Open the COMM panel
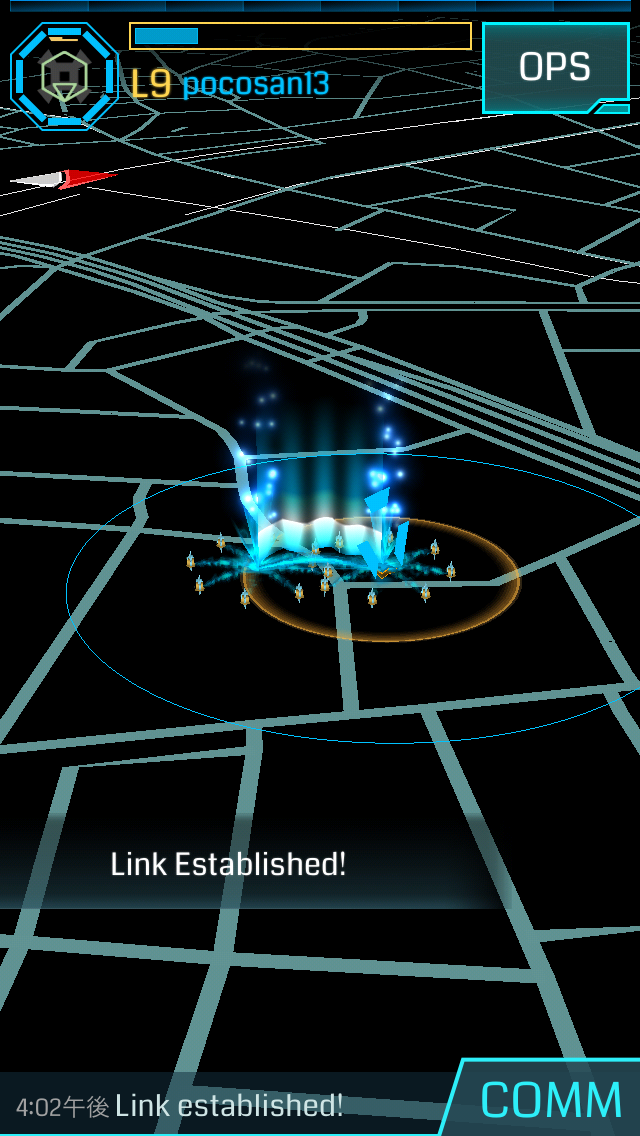 (550, 1100)
